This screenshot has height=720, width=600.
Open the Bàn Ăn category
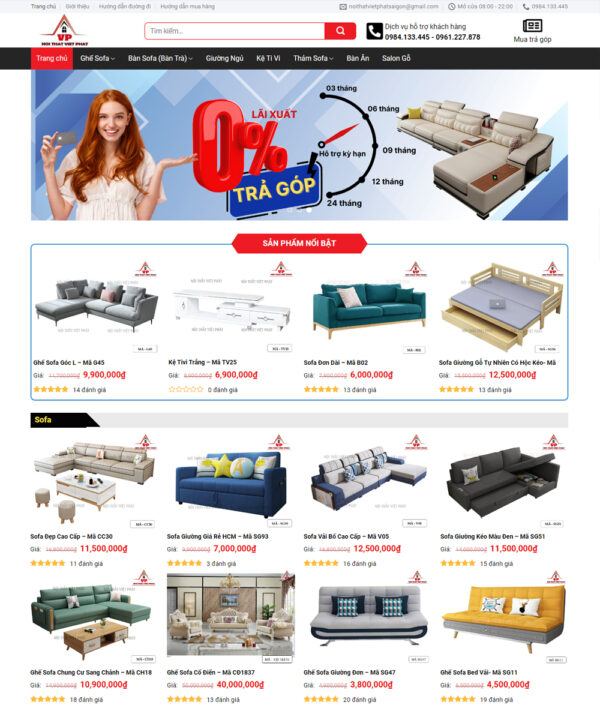point(357,58)
